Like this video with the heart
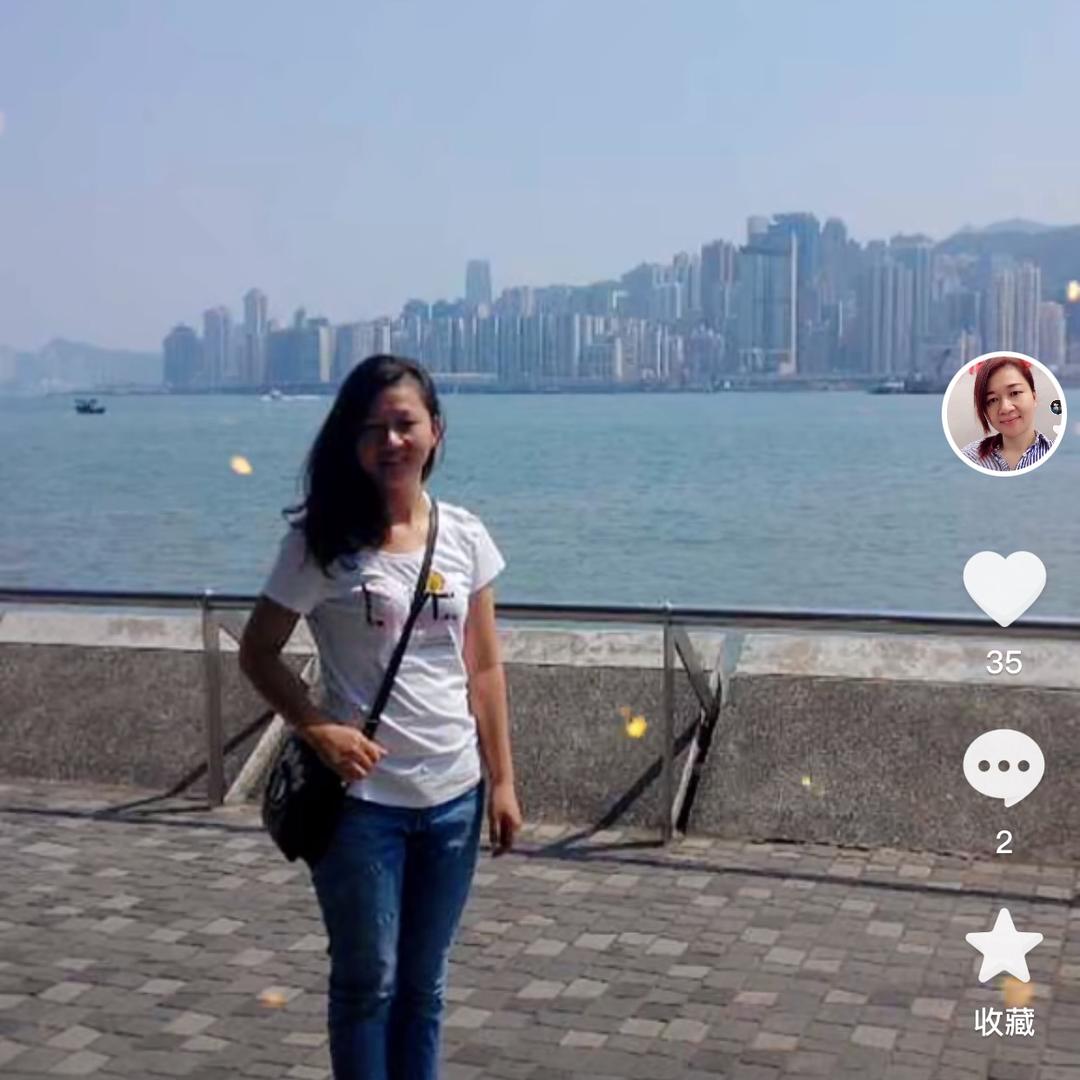This screenshot has height=1080, width=1080. point(1004,587)
